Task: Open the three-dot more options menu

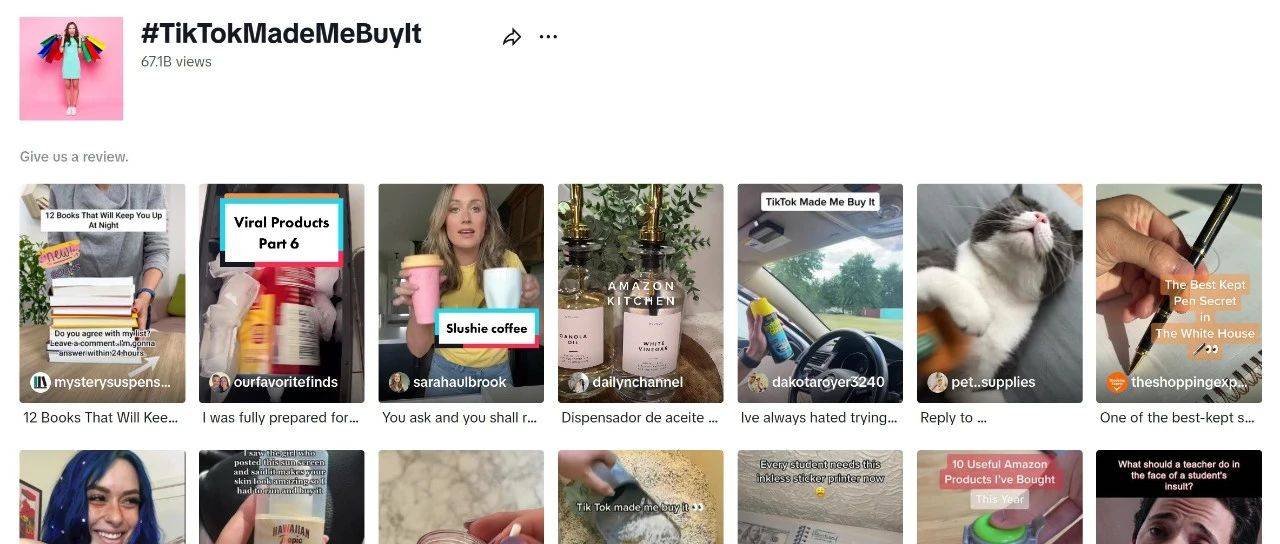Action: tap(548, 37)
